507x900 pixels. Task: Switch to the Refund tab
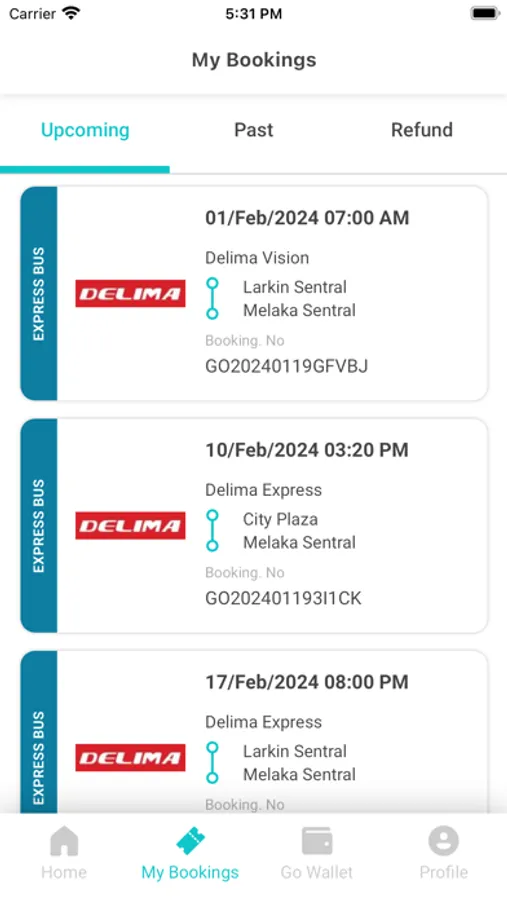coord(422,130)
